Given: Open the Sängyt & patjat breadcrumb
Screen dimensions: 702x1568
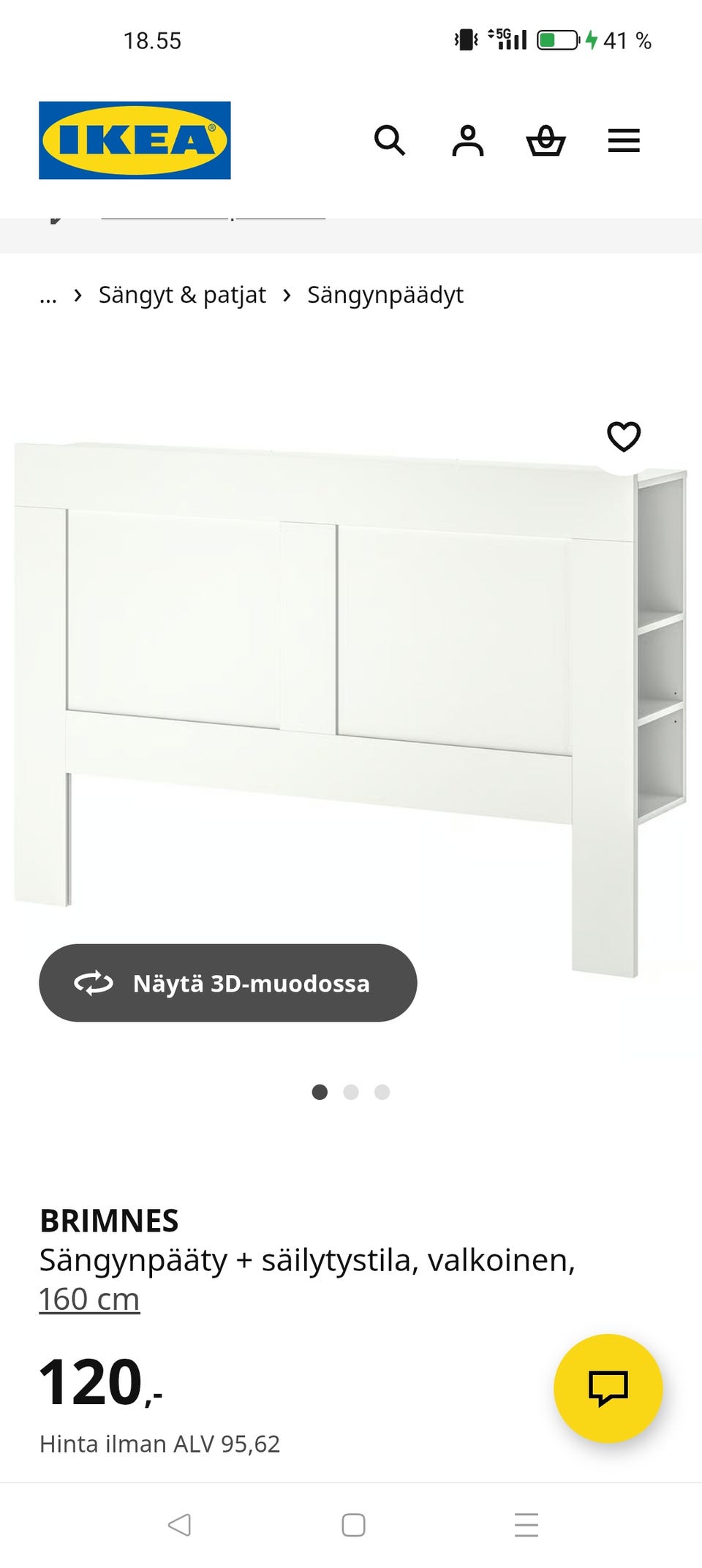Looking at the screenshot, I should [x=181, y=295].
